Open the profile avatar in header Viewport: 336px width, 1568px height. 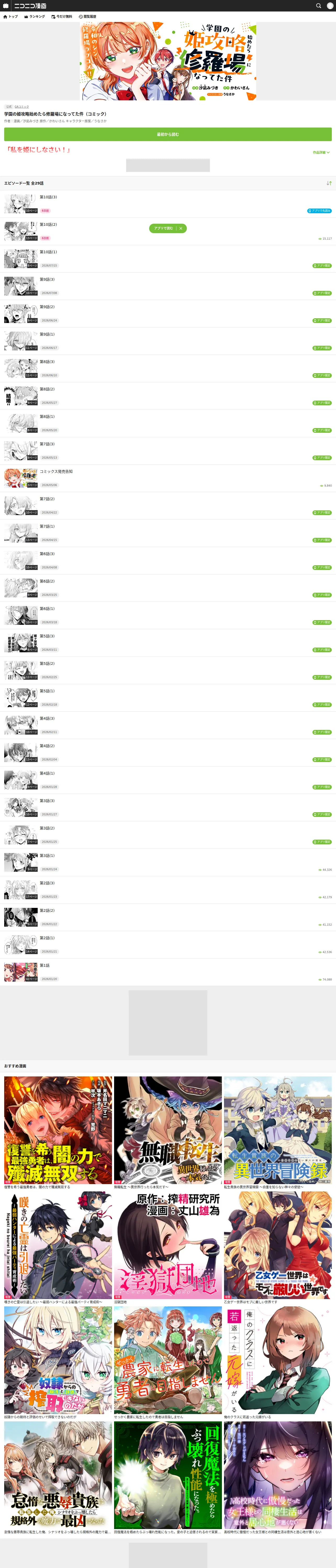pyautogui.click(x=330, y=5)
